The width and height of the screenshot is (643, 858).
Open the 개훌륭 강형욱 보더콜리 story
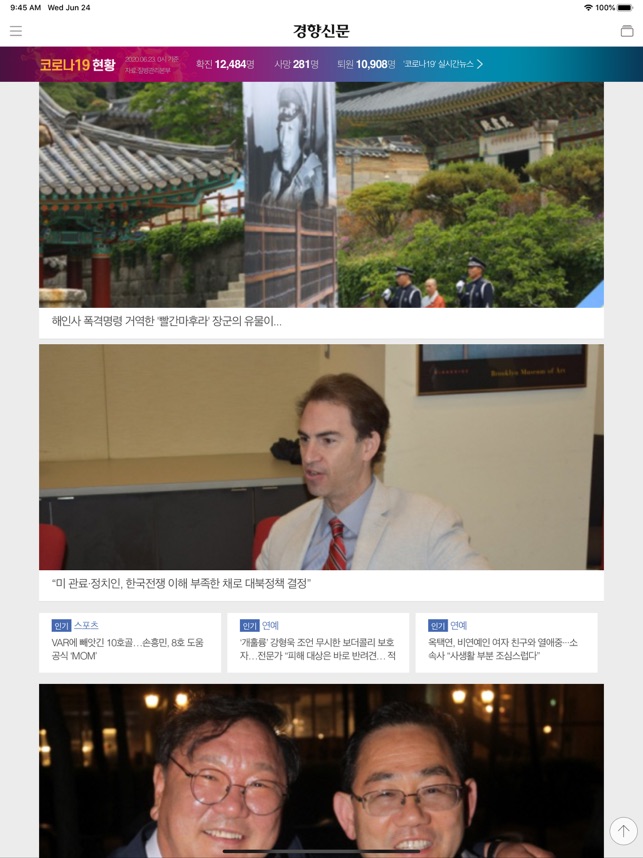(x=317, y=649)
